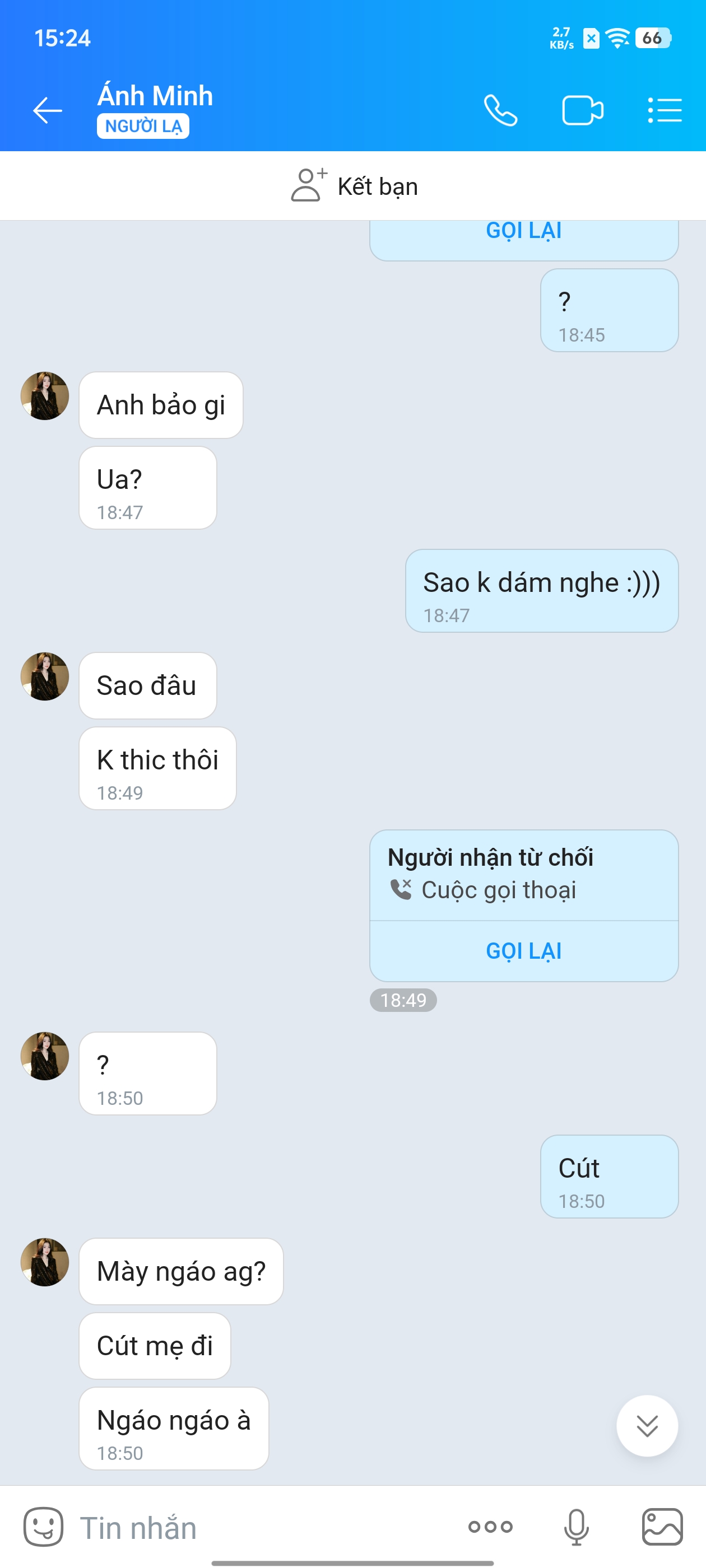706x1568 pixels.
Task: Open the chat options menu
Action: point(664,111)
